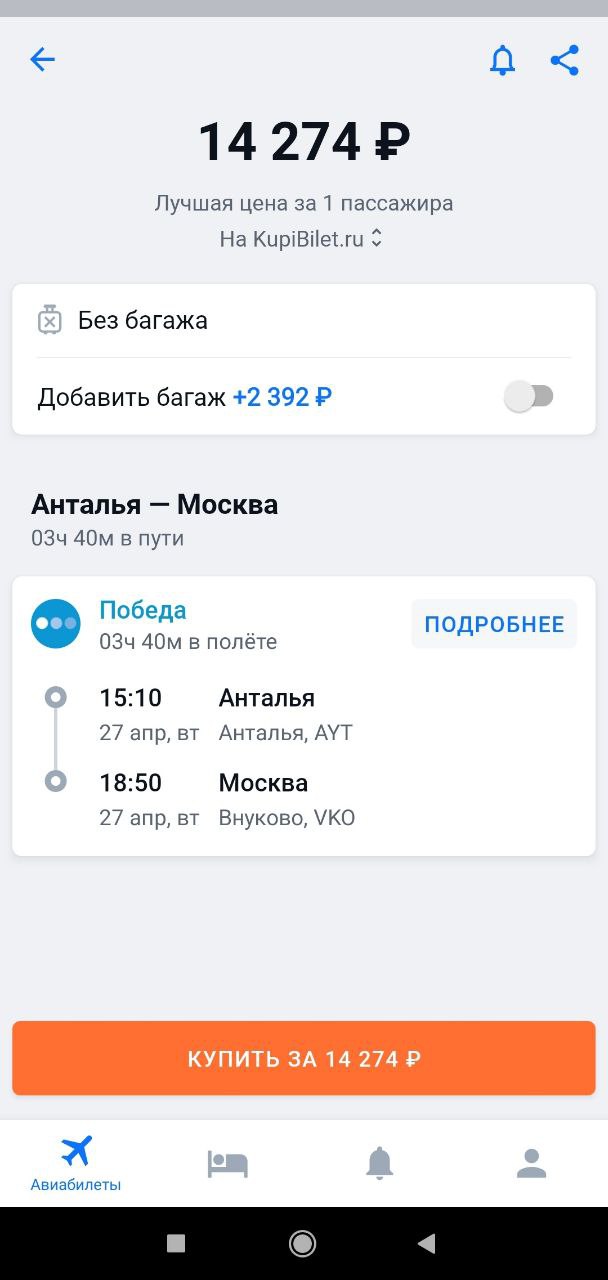Screen dimensions: 608x1280
Task: Switch to the hotels tab
Action: [x=228, y=1163]
